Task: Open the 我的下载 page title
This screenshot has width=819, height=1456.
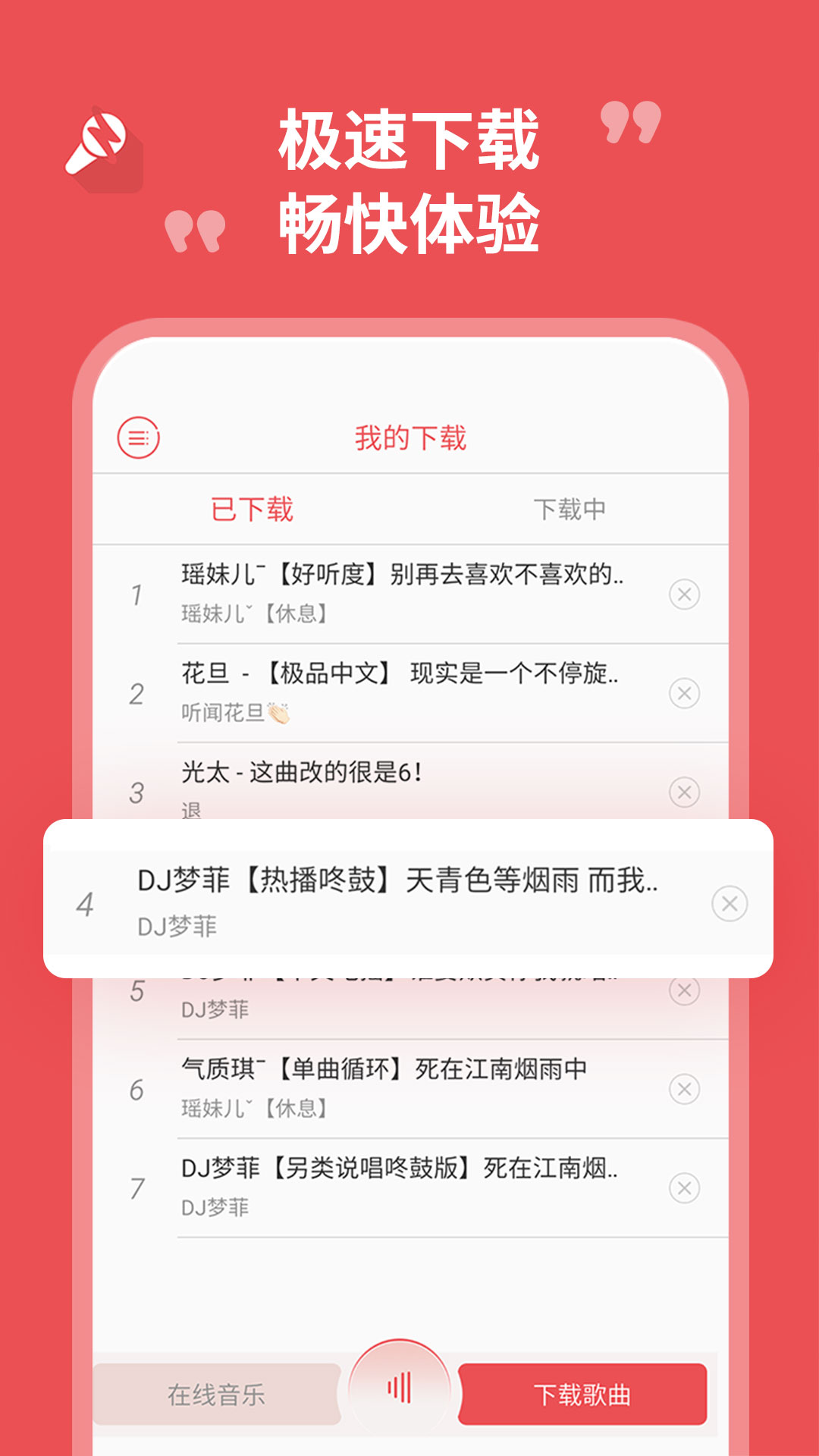Action: (409, 434)
